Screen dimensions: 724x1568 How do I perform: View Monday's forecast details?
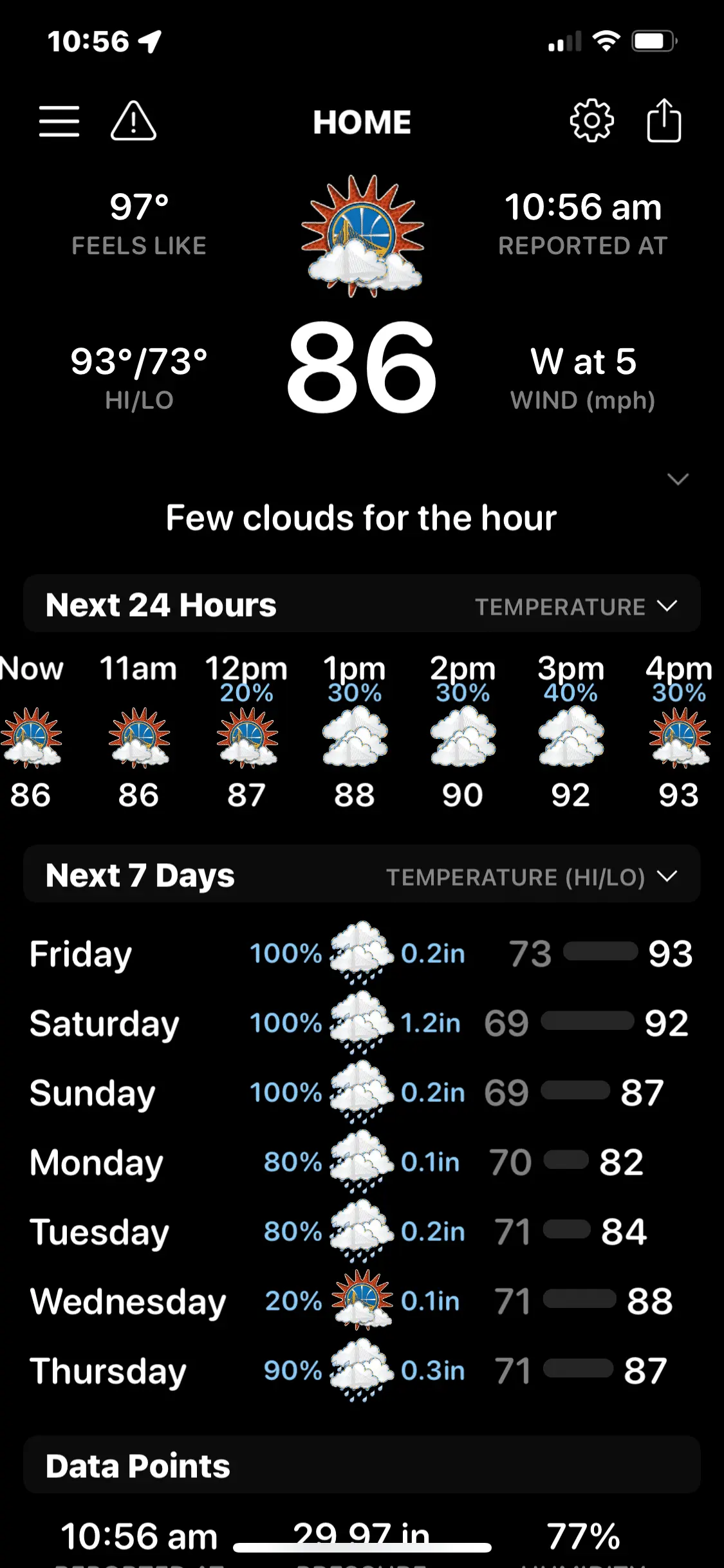click(362, 1162)
